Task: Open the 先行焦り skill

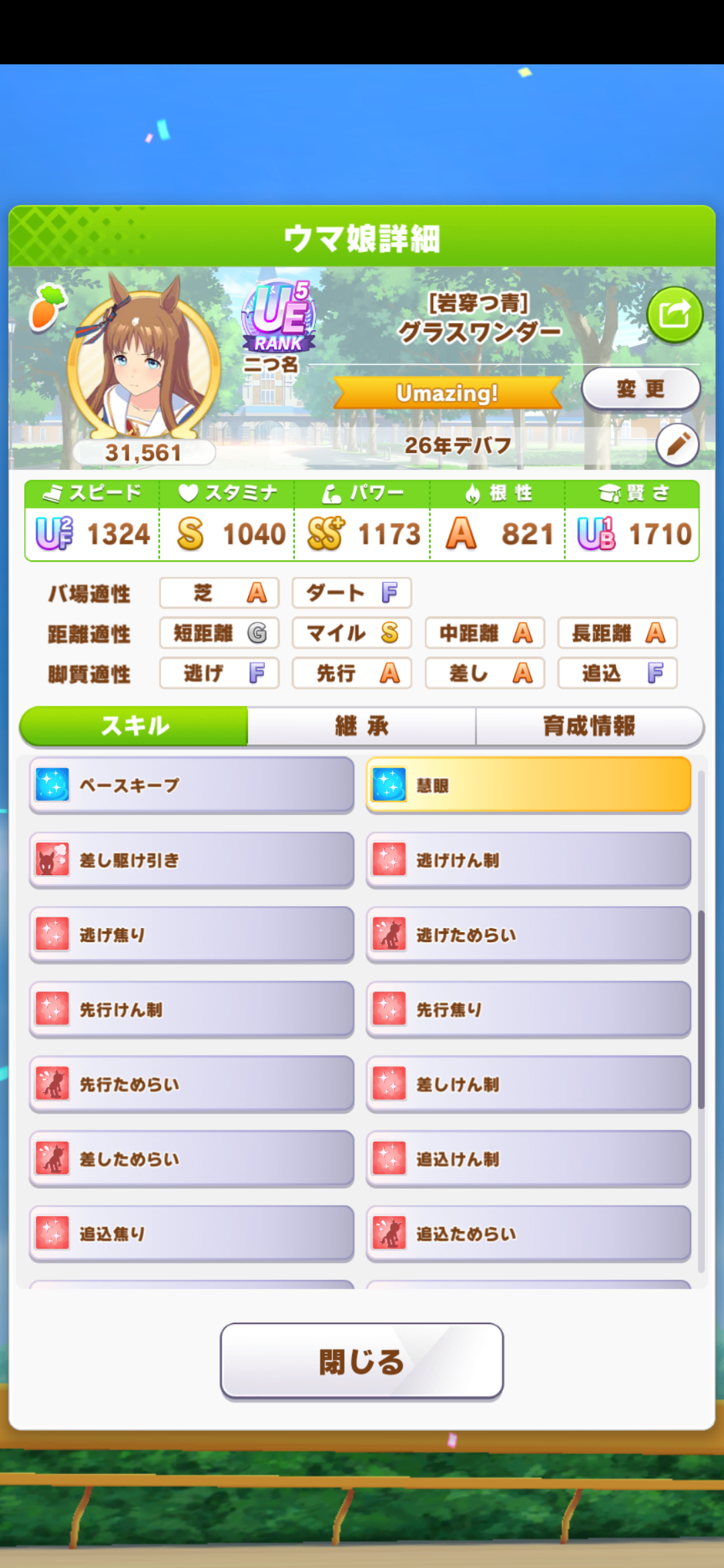Action: (x=528, y=1010)
